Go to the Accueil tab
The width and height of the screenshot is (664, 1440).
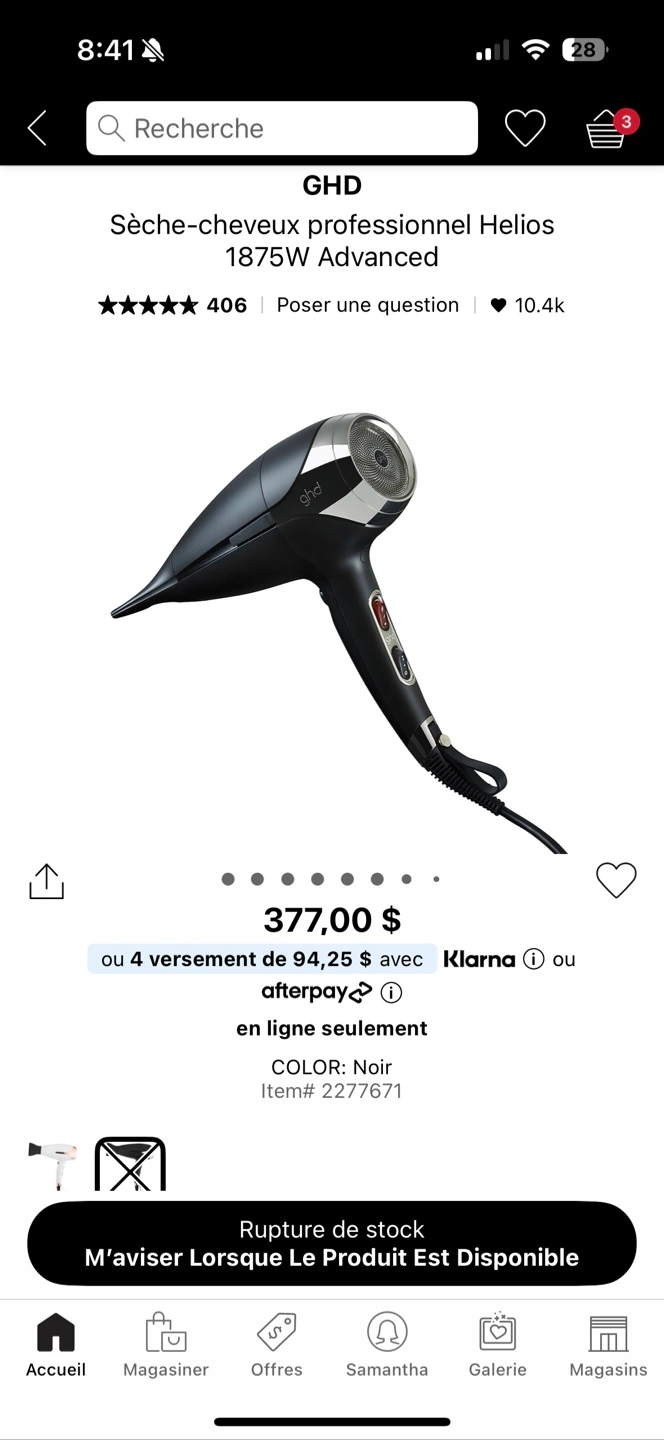[x=56, y=1345]
